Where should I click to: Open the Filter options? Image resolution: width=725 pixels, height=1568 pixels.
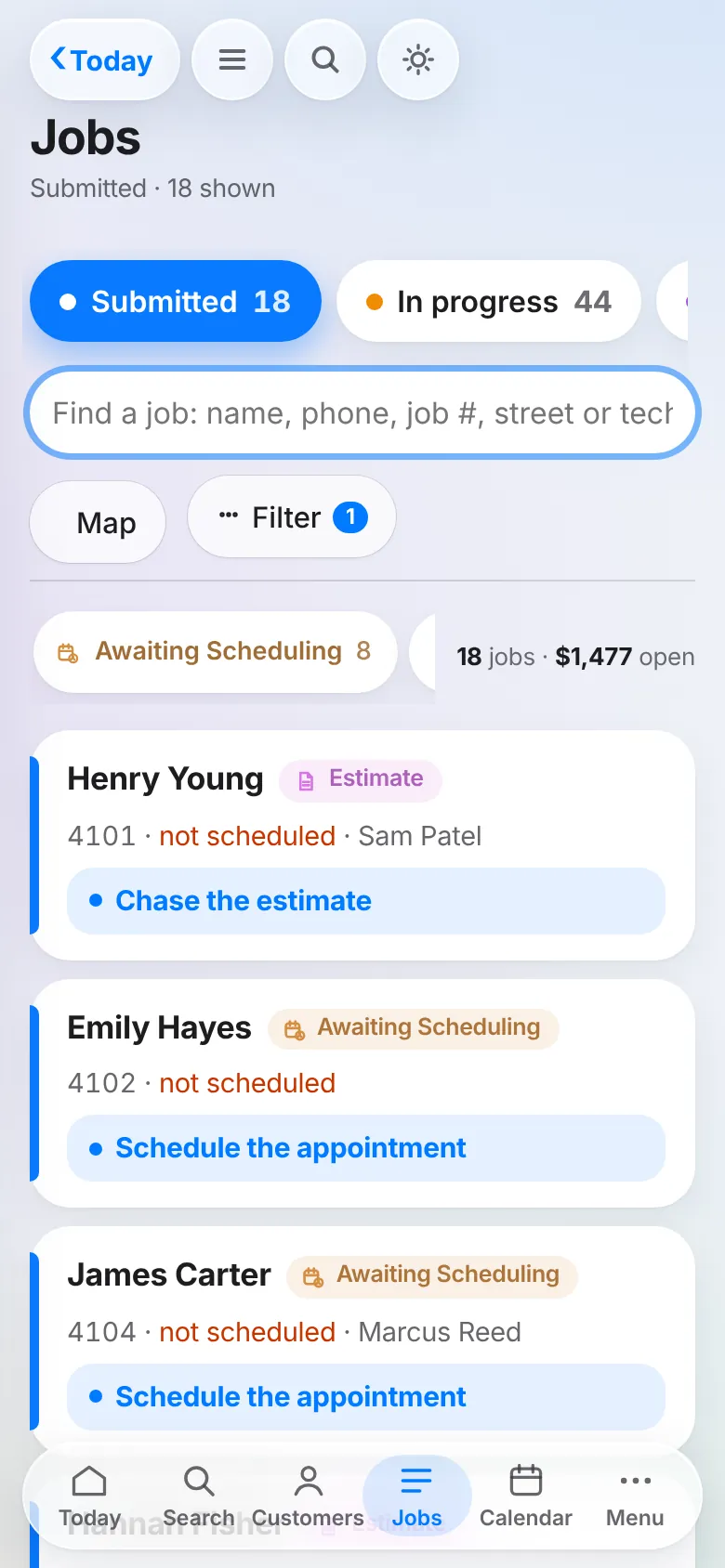pyautogui.click(x=292, y=517)
